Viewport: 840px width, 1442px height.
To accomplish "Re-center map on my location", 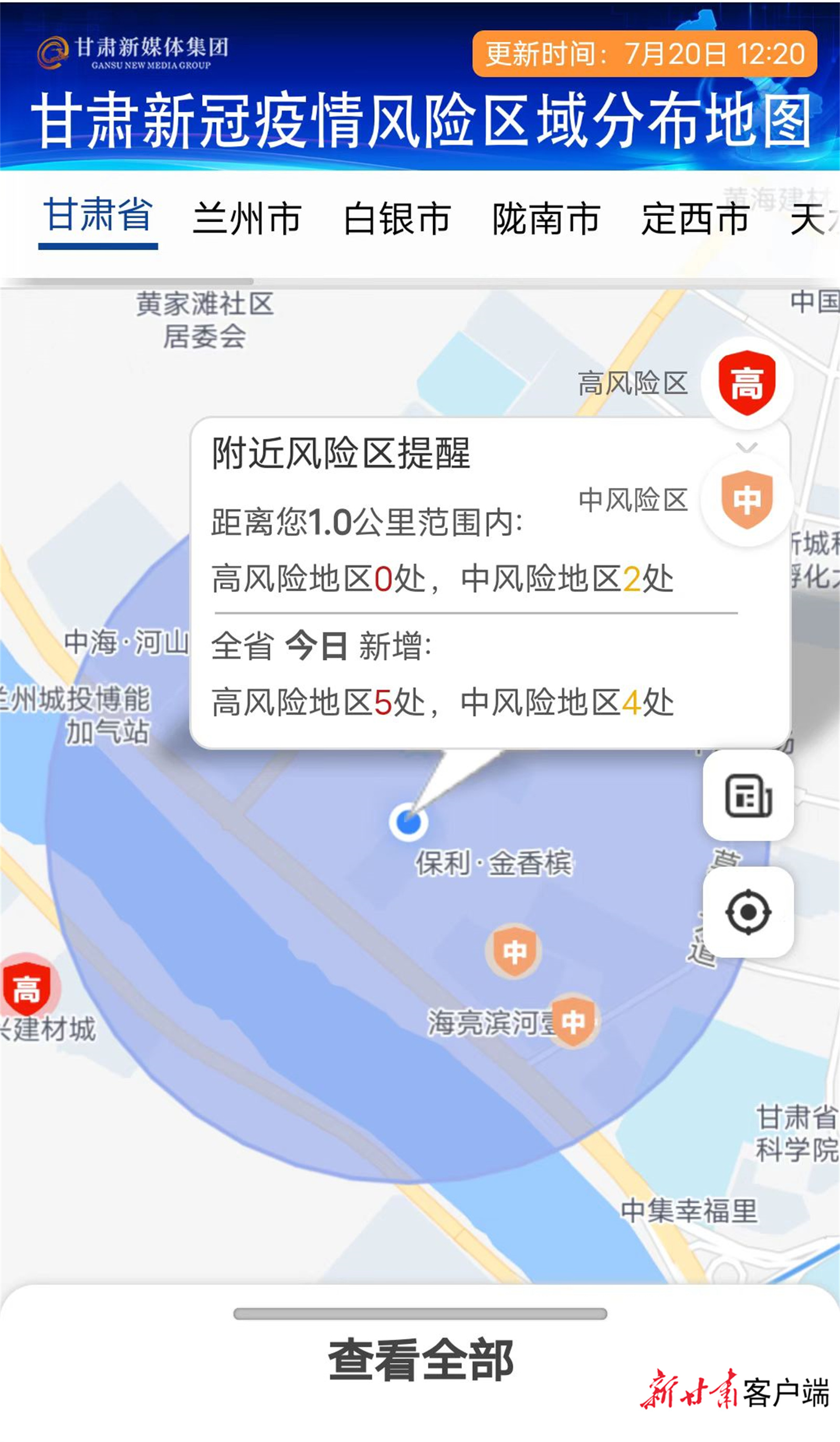I will point(748,912).
